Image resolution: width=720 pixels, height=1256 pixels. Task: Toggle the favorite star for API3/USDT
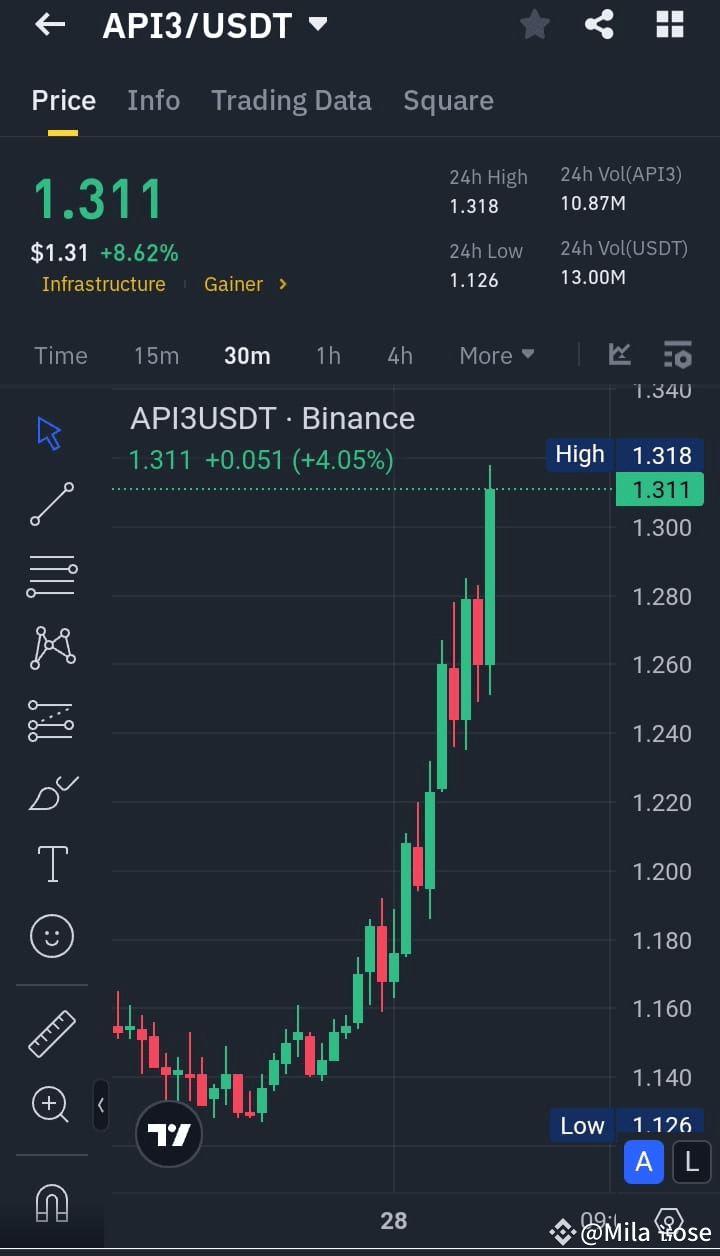tap(534, 25)
